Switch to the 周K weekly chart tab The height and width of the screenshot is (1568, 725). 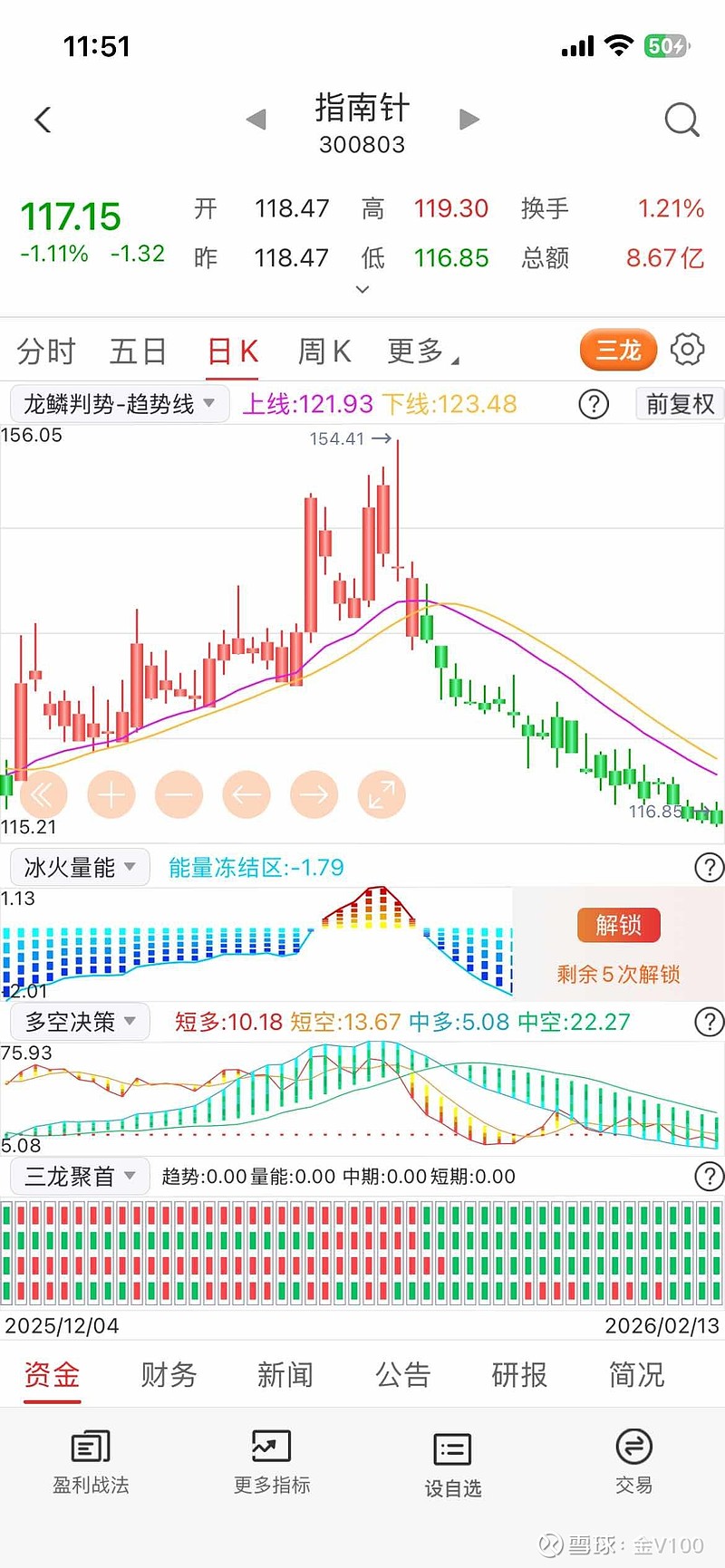coord(323,351)
